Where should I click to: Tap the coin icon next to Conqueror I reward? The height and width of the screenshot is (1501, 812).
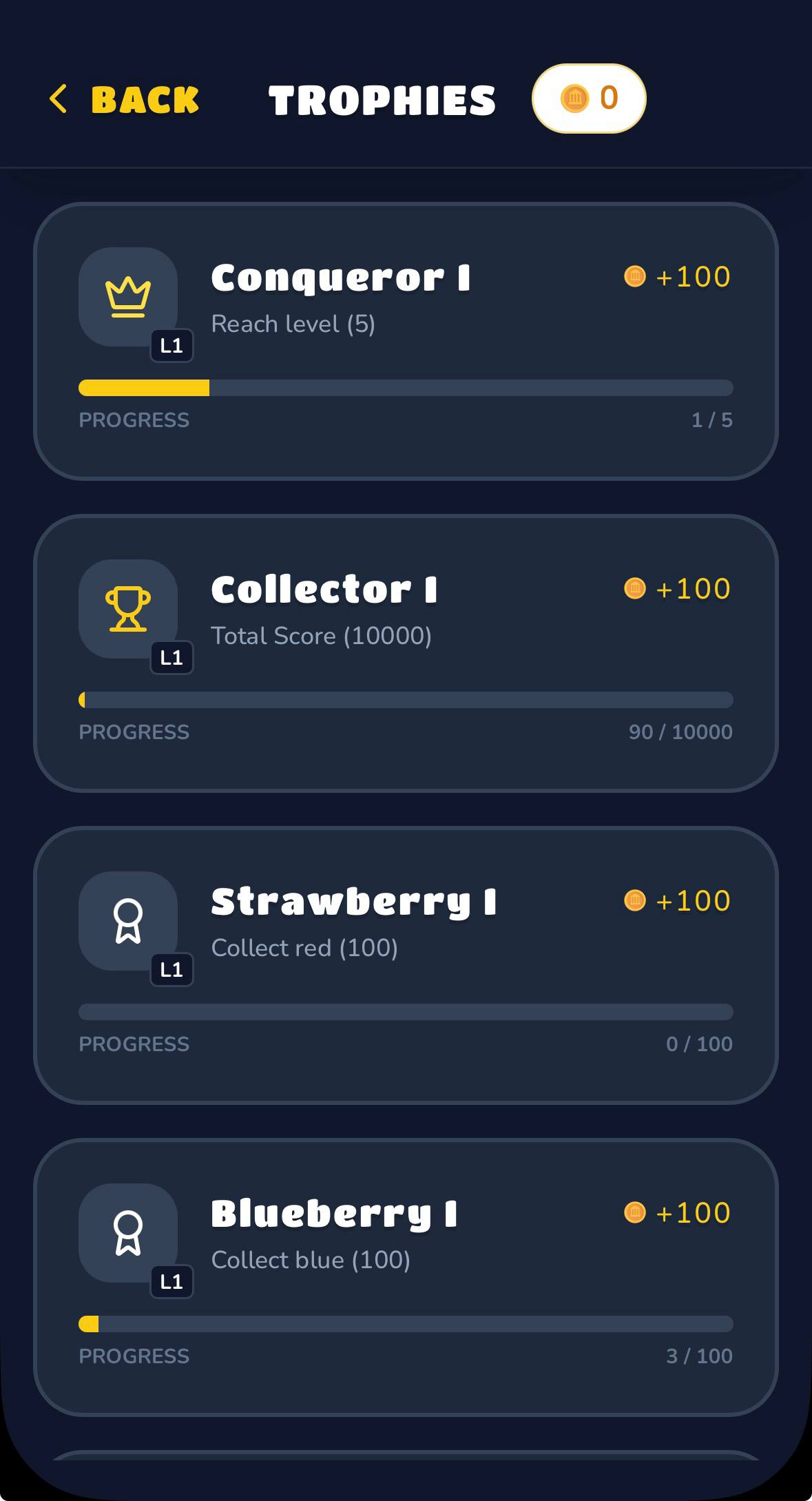click(x=634, y=276)
